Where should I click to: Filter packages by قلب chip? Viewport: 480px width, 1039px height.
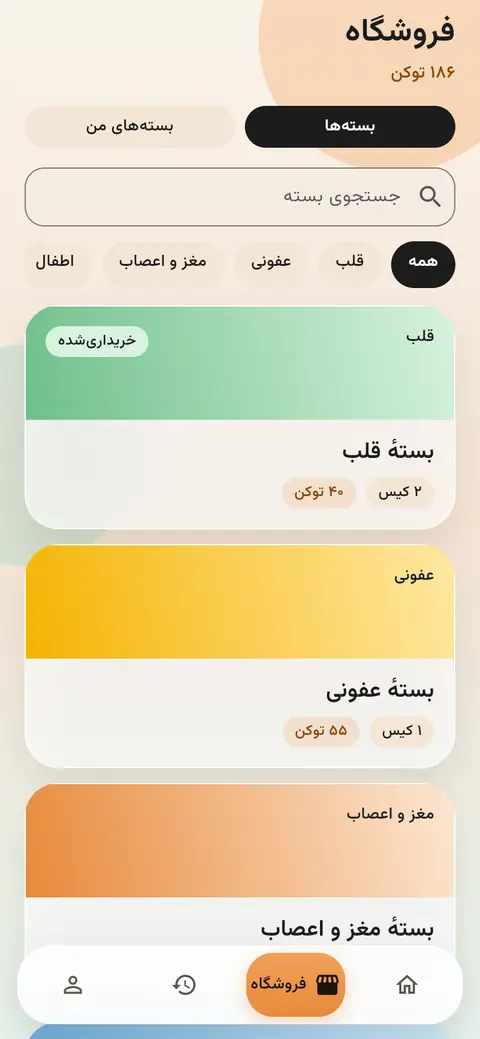tap(350, 264)
